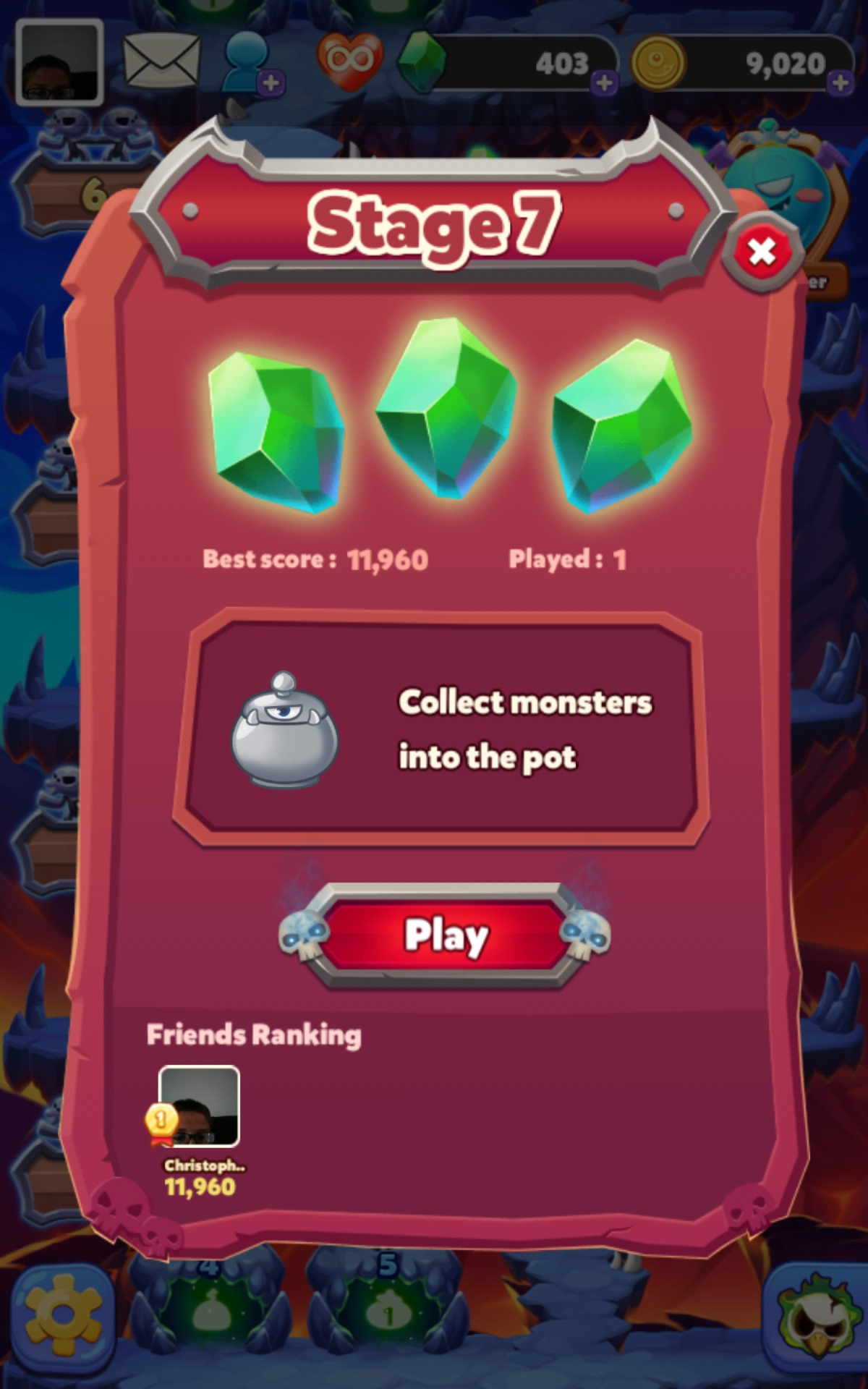View Christoph's friend ranking entry
Viewport: 868px width, 1389px height.
(200, 1108)
